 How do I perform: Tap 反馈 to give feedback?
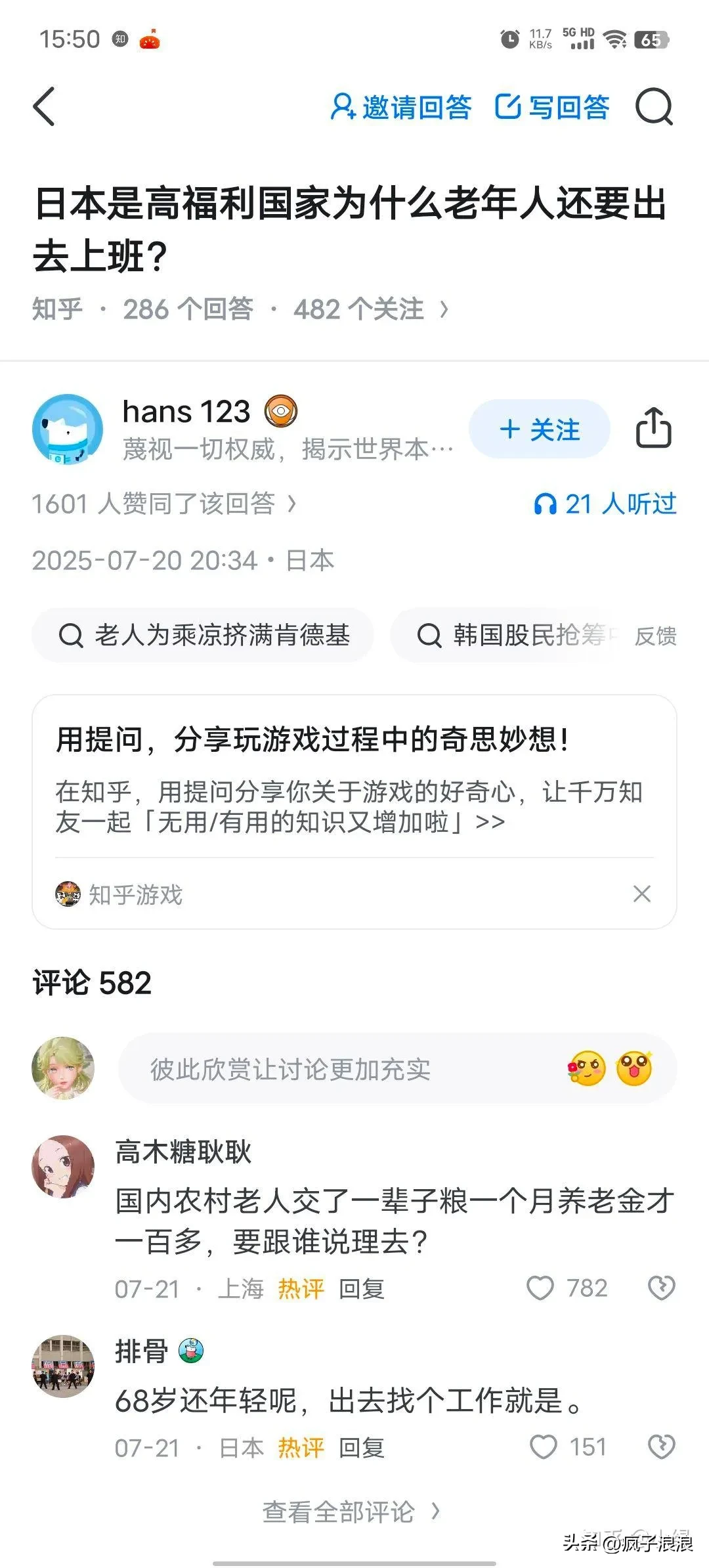coord(655,636)
